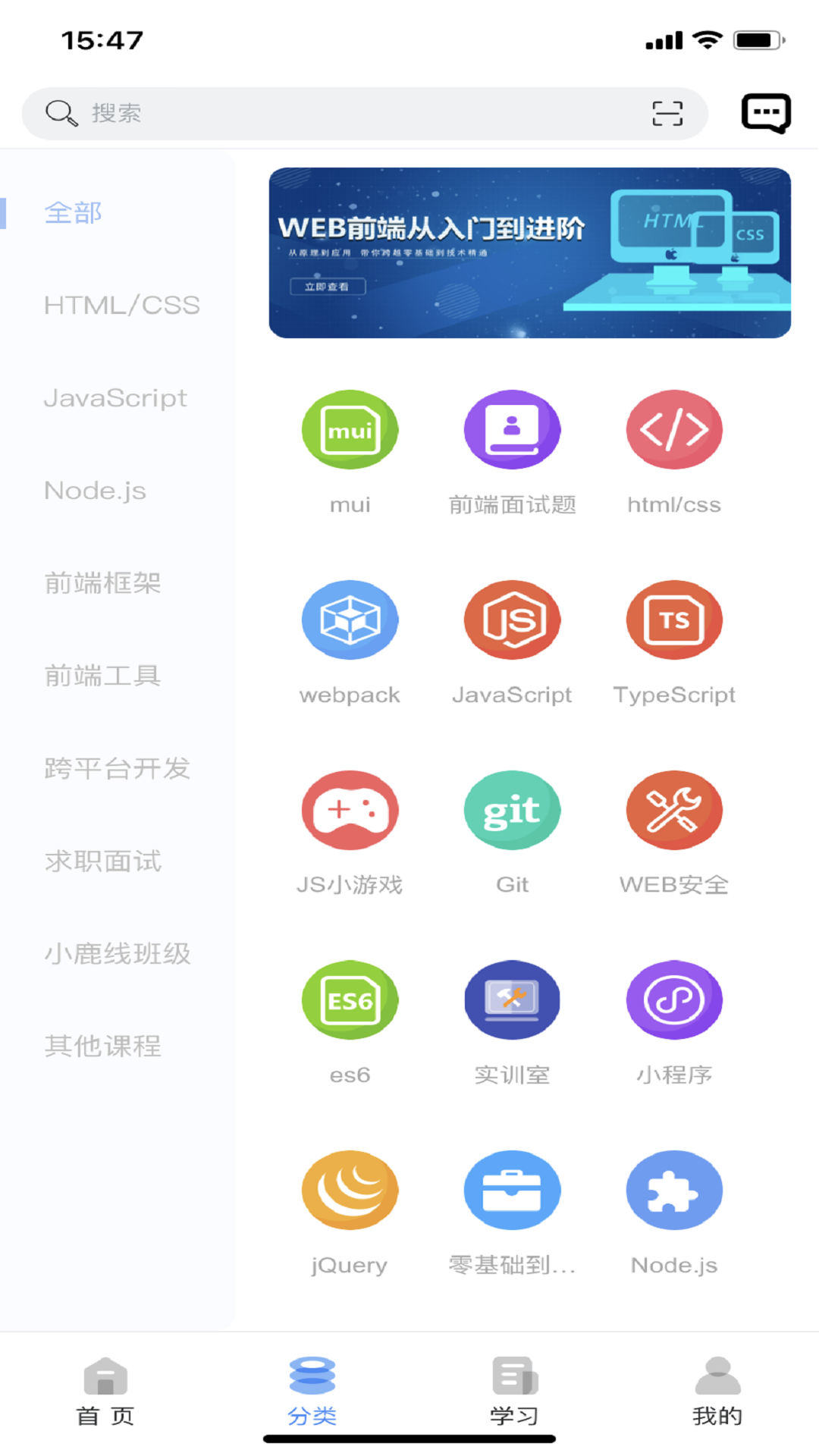The height and width of the screenshot is (1456, 819).
Task: Select the 前端面试题 icon
Action: [512, 429]
